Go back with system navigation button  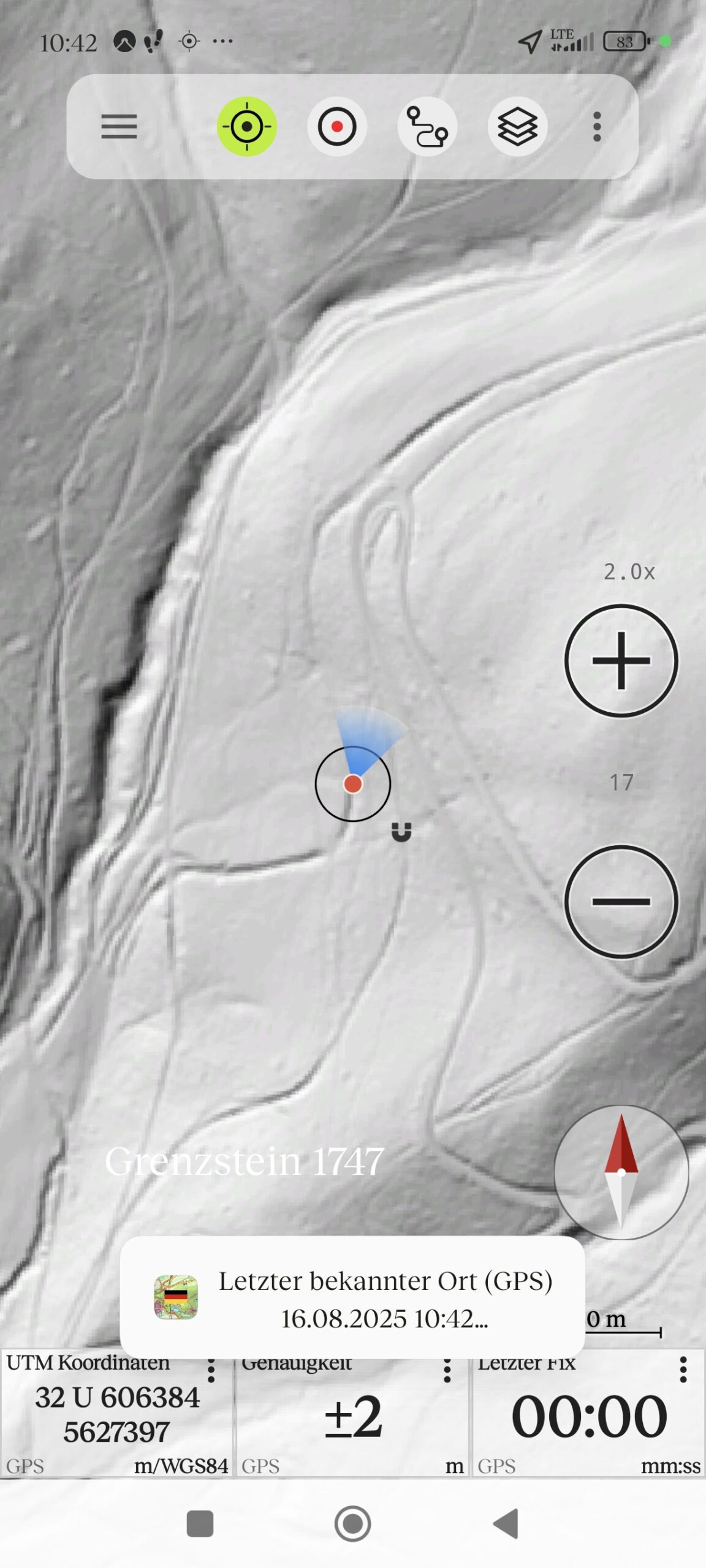[x=506, y=1523]
